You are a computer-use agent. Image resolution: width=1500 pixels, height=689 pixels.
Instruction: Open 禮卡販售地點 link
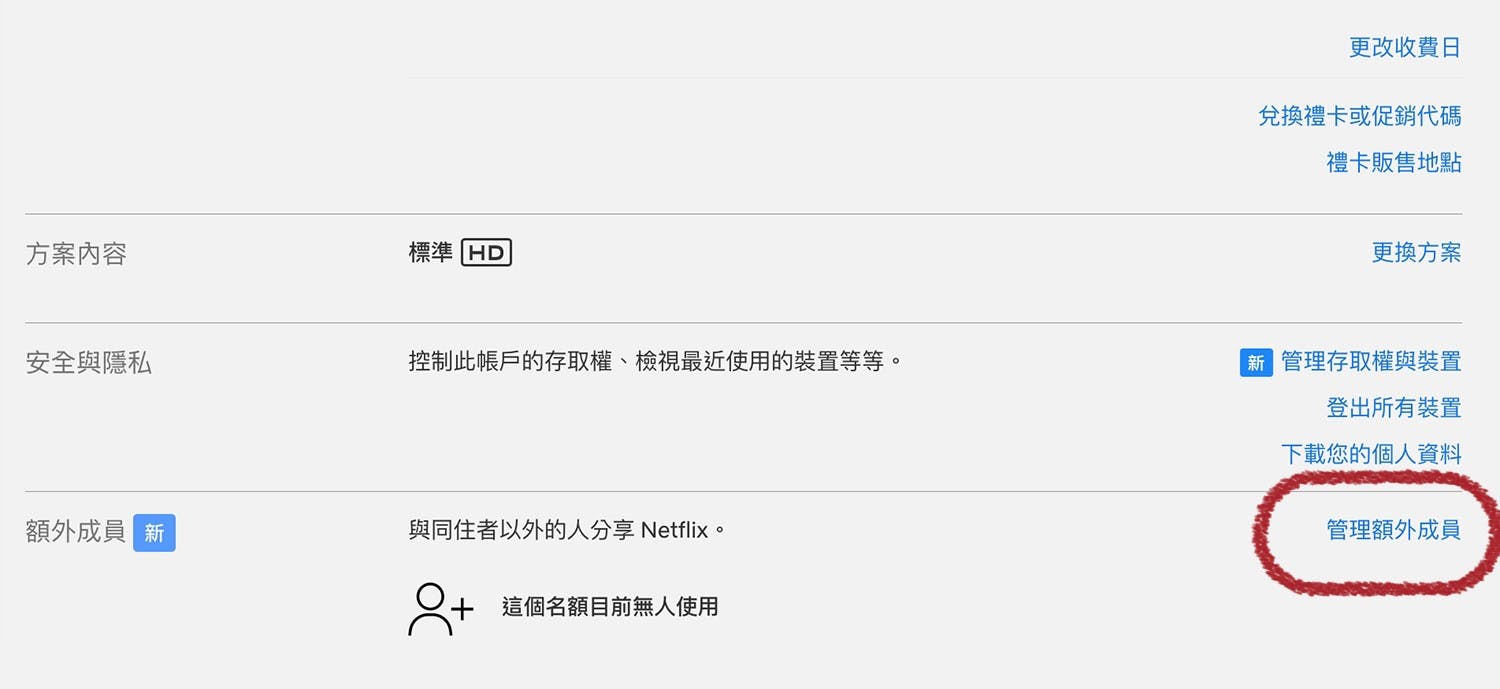point(1393,162)
